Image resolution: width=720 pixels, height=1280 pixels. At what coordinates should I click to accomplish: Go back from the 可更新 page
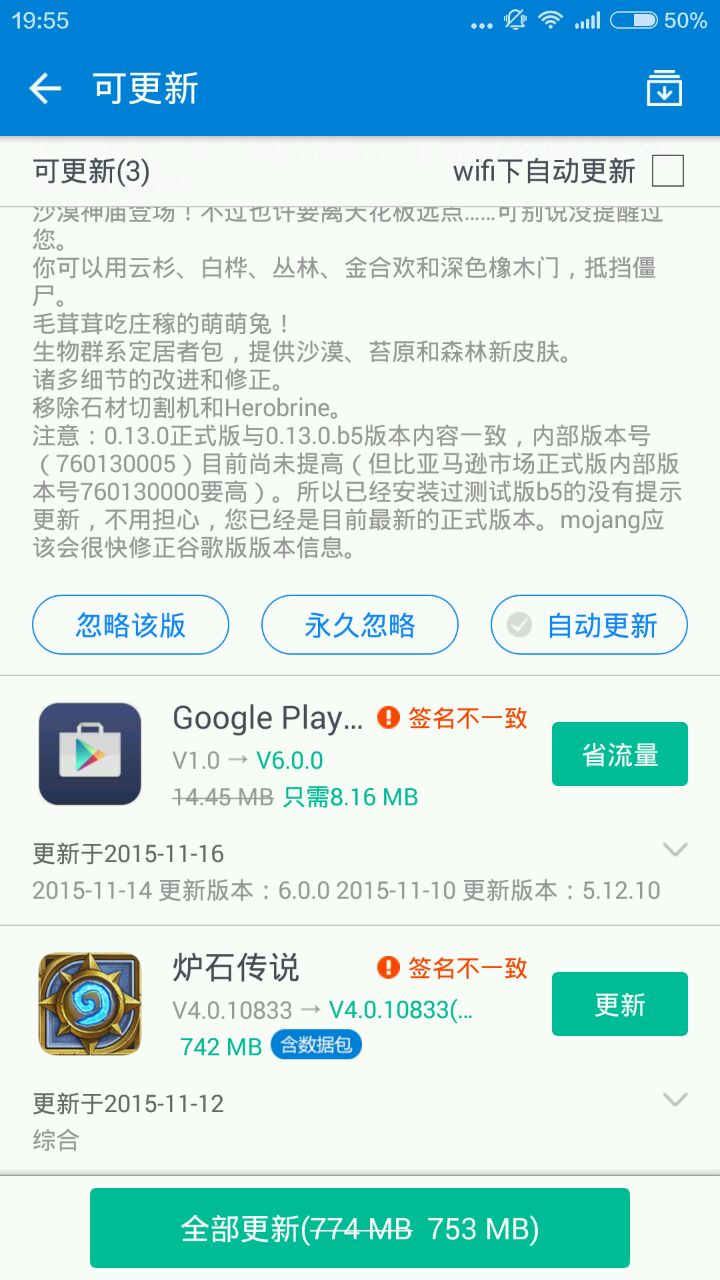click(x=45, y=89)
